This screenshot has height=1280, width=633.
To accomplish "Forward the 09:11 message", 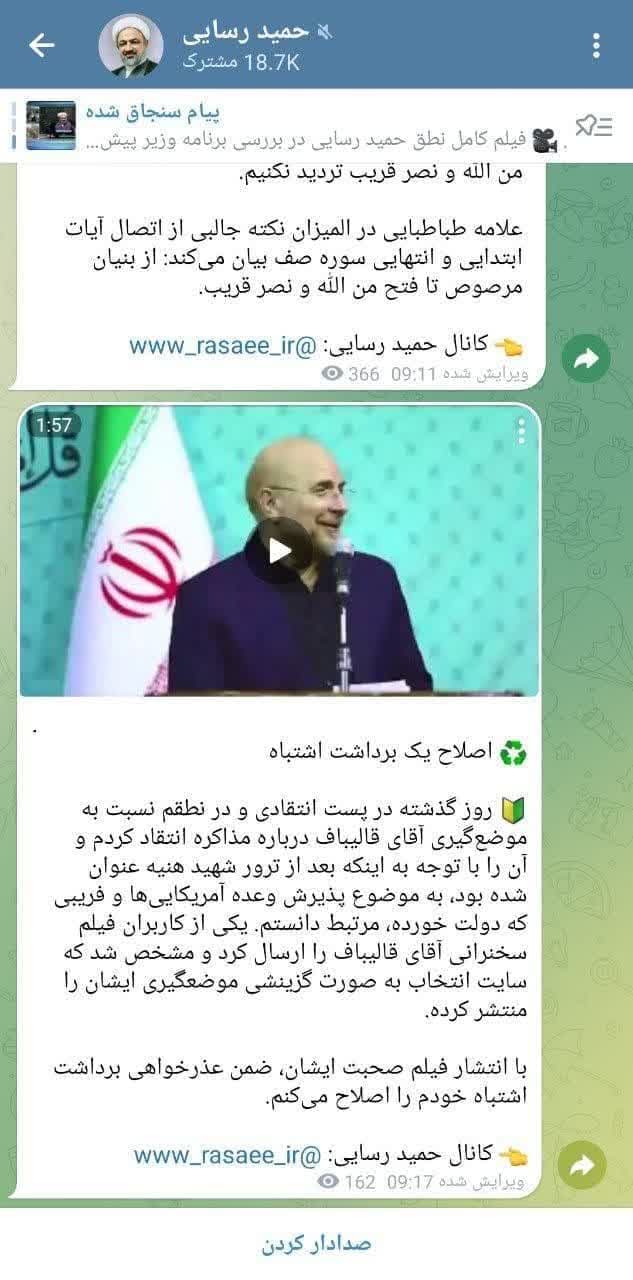I will 585,359.
